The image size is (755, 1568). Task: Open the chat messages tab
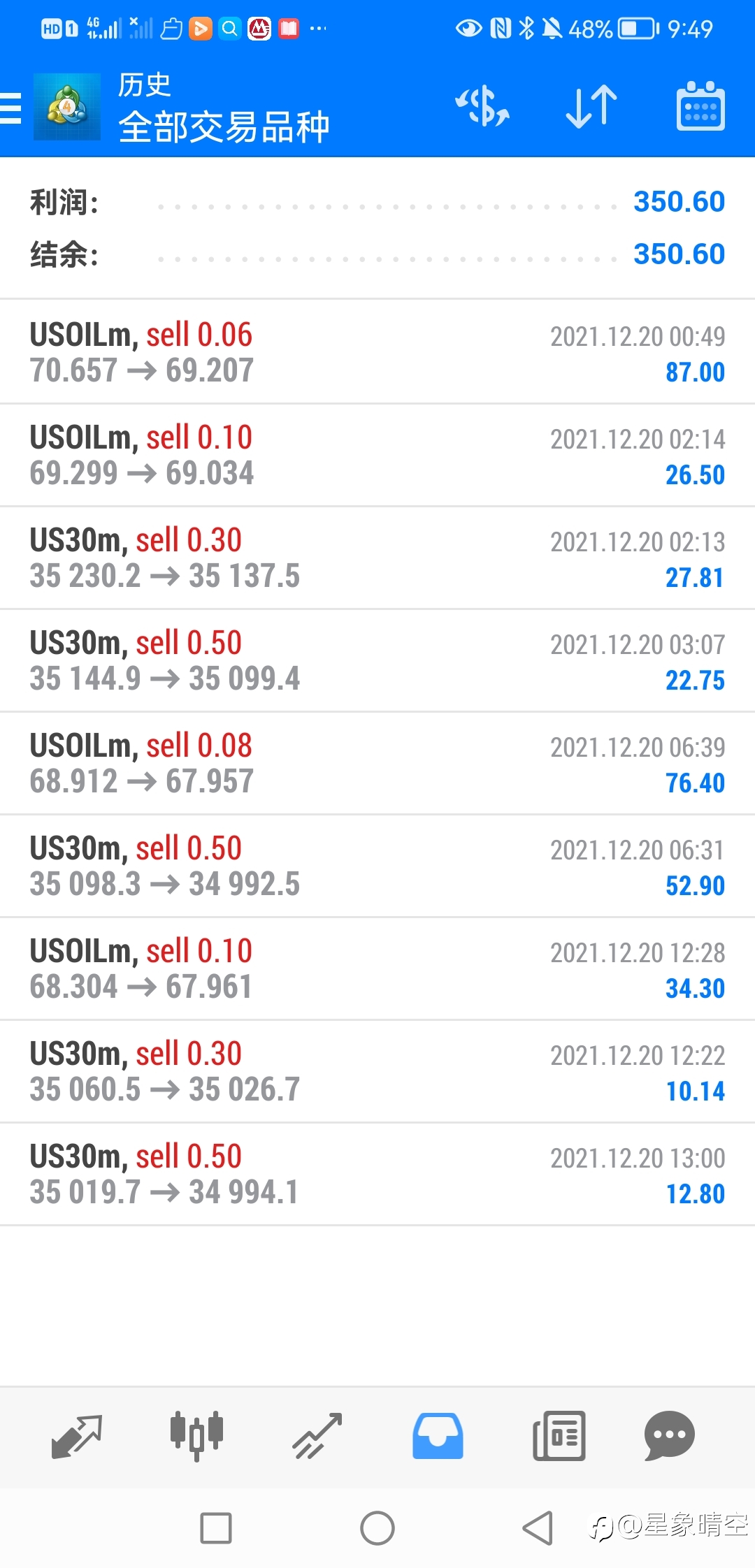coord(670,1437)
